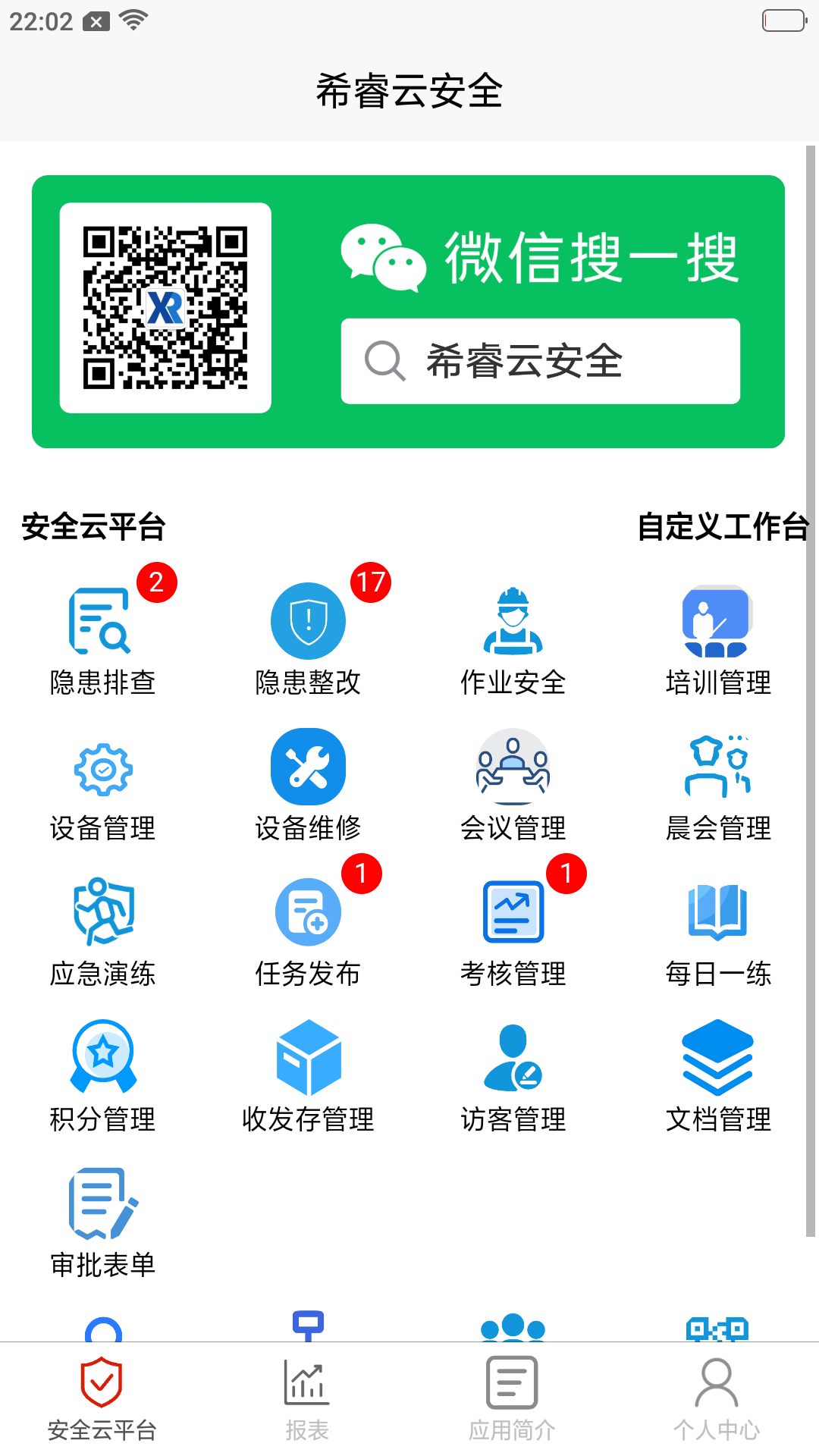Screen dimensions: 819x1456
Task: Select the 文档管理 stacked layers icon
Action: [x=717, y=1058]
